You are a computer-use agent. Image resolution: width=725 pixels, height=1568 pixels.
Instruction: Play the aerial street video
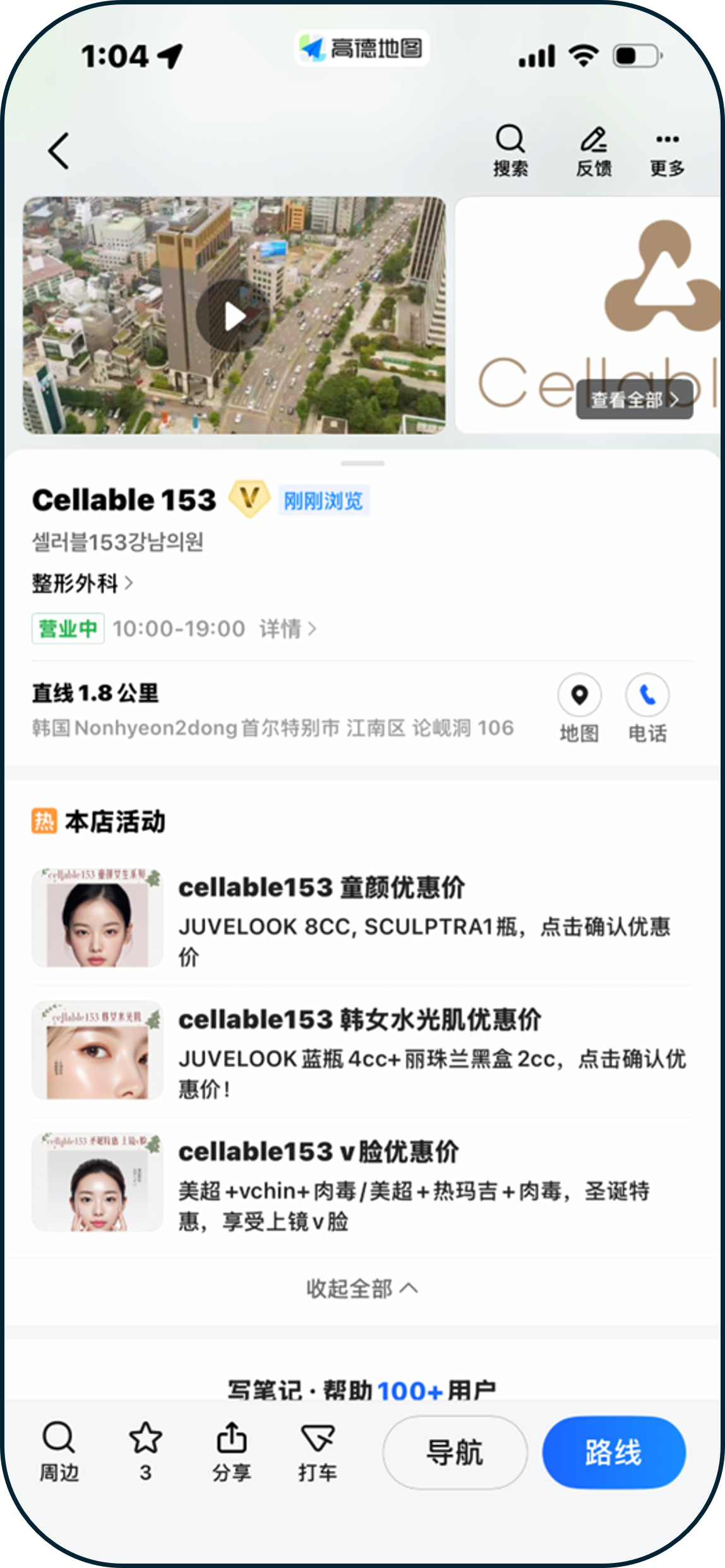pyautogui.click(x=234, y=316)
